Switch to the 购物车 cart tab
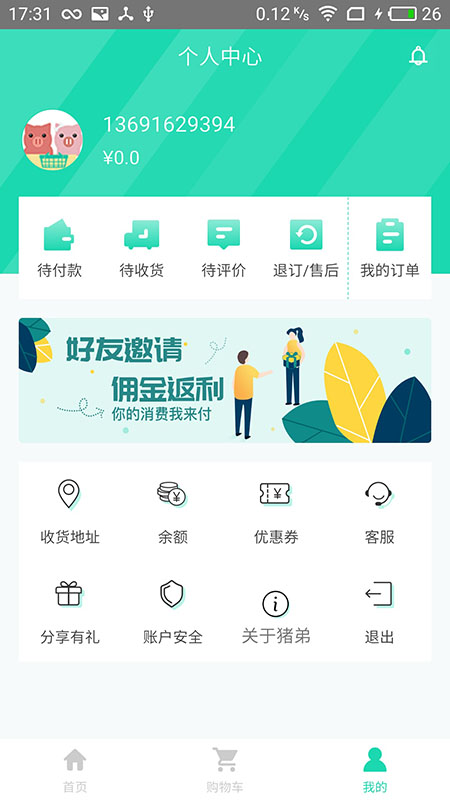The width and height of the screenshot is (450, 800). [225, 769]
